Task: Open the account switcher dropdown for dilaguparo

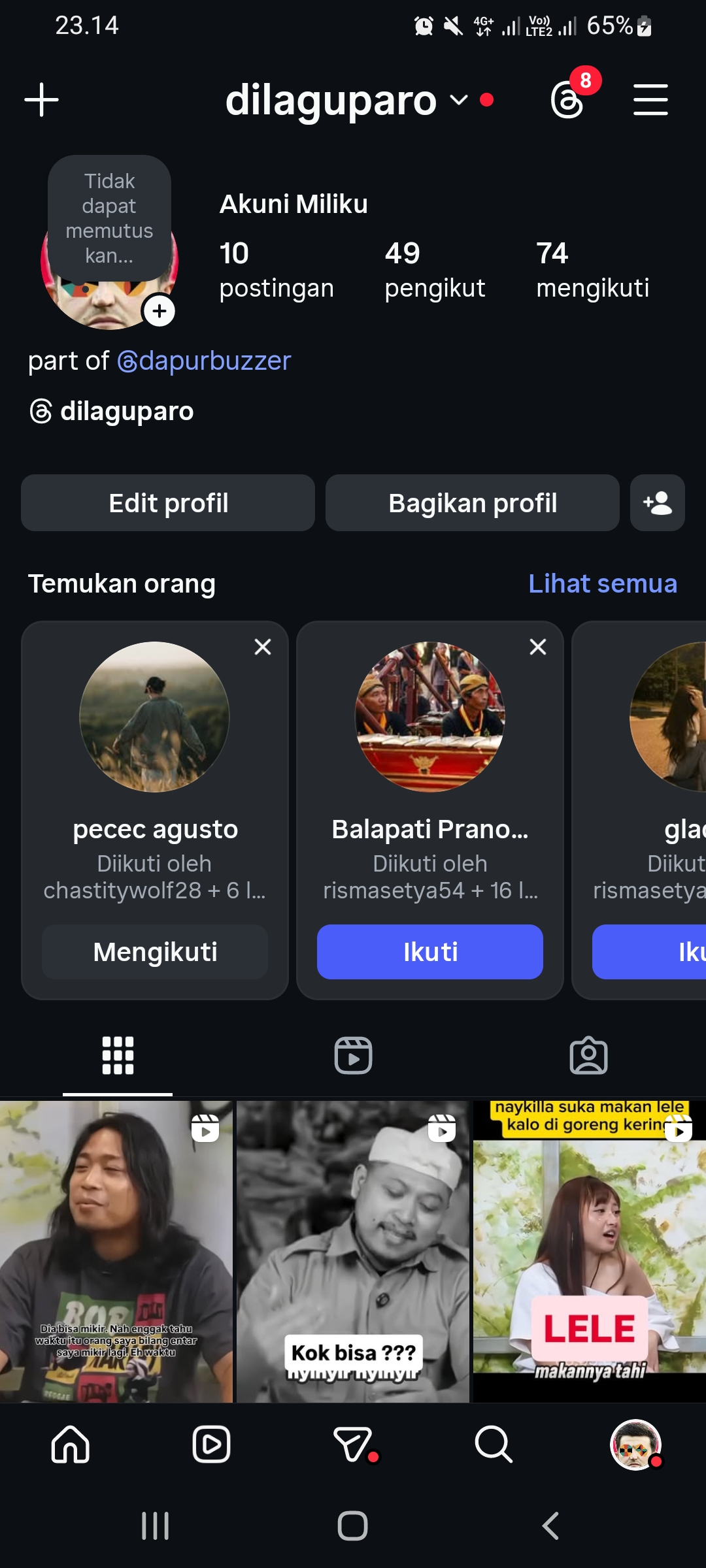Action: pos(459,100)
